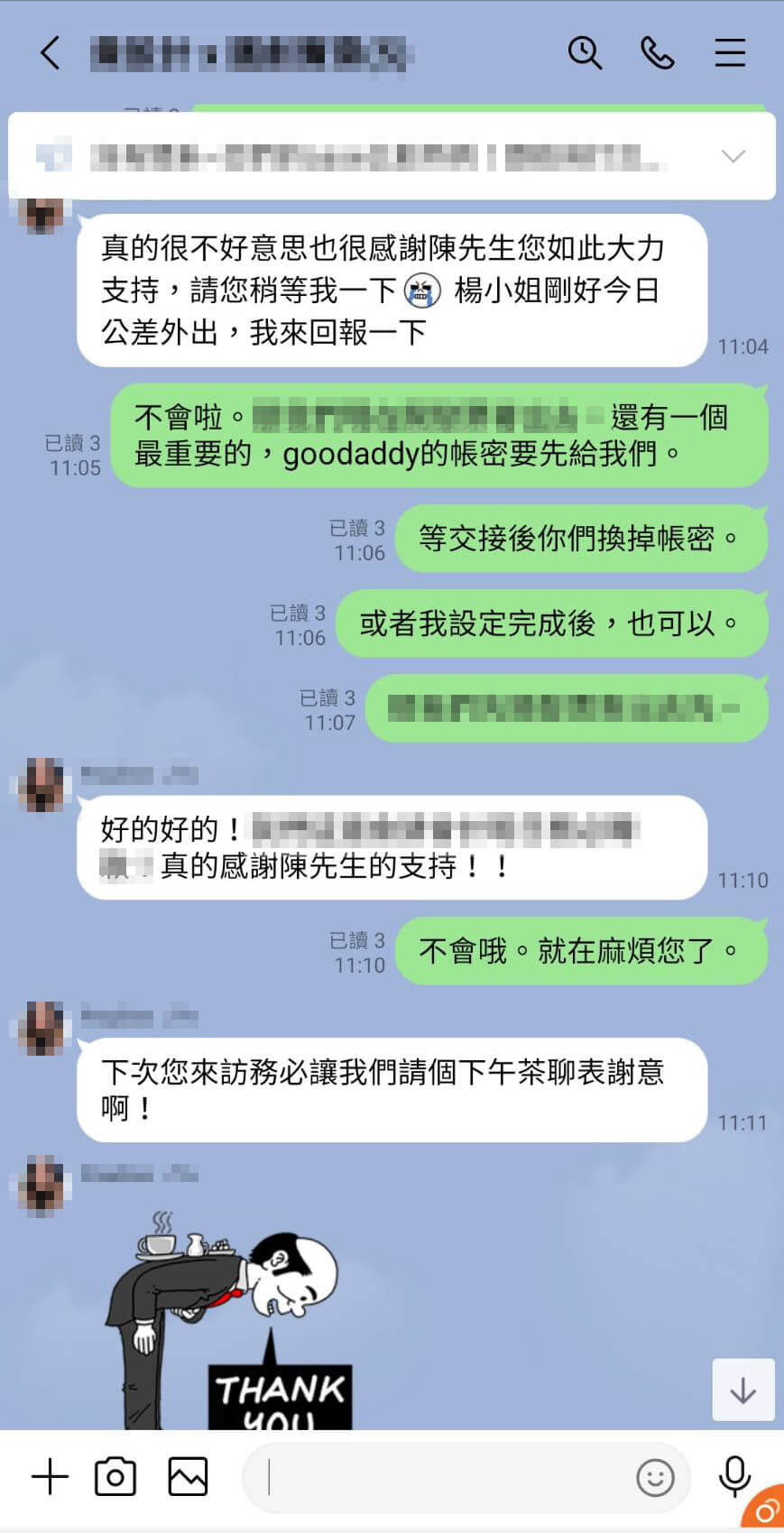The width and height of the screenshot is (784, 1533).
Task: Open the chat hamburger menu
Action: pos(730,53)
